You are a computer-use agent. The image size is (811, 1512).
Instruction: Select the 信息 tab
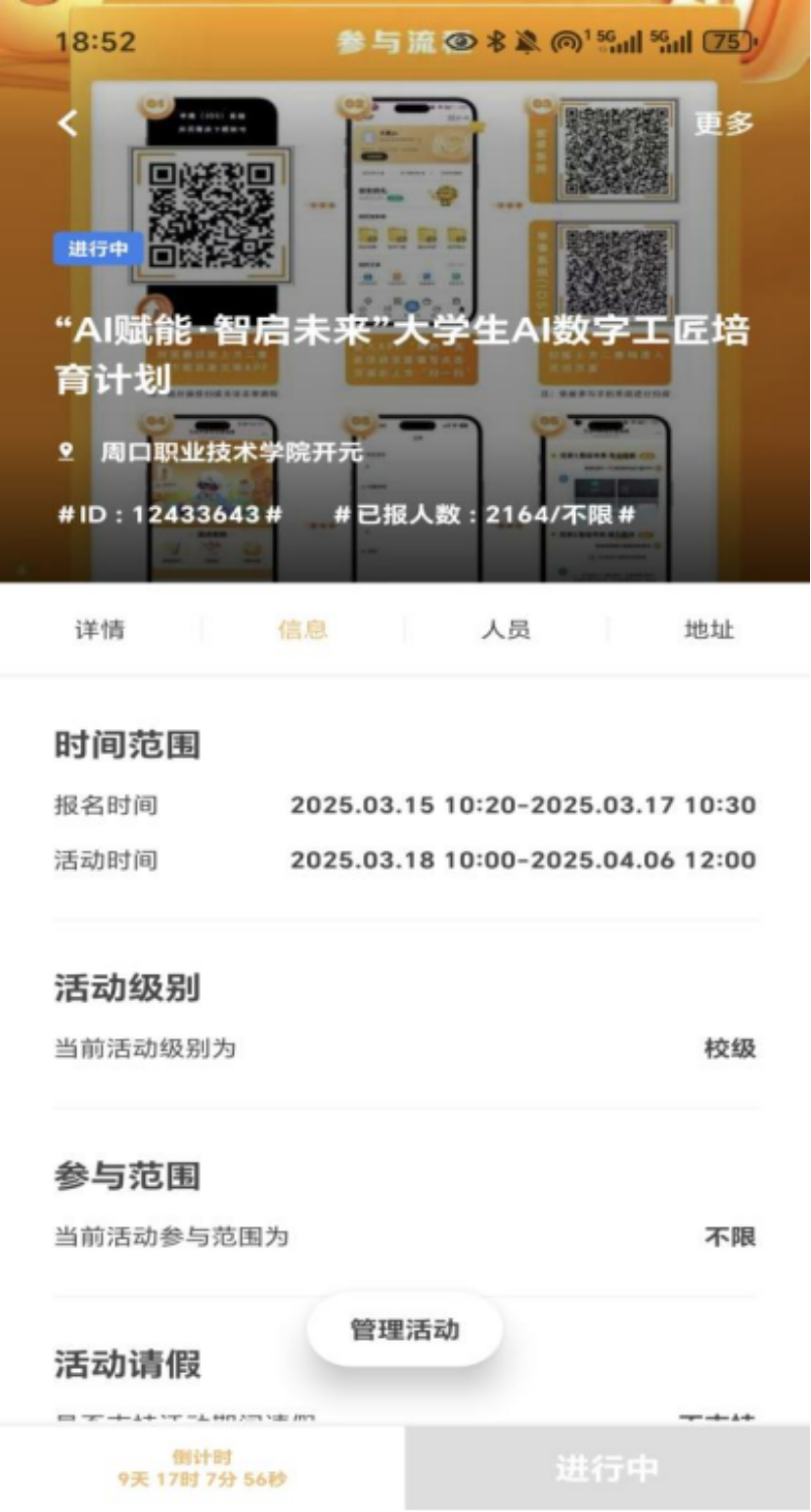(x=302, y=629)
